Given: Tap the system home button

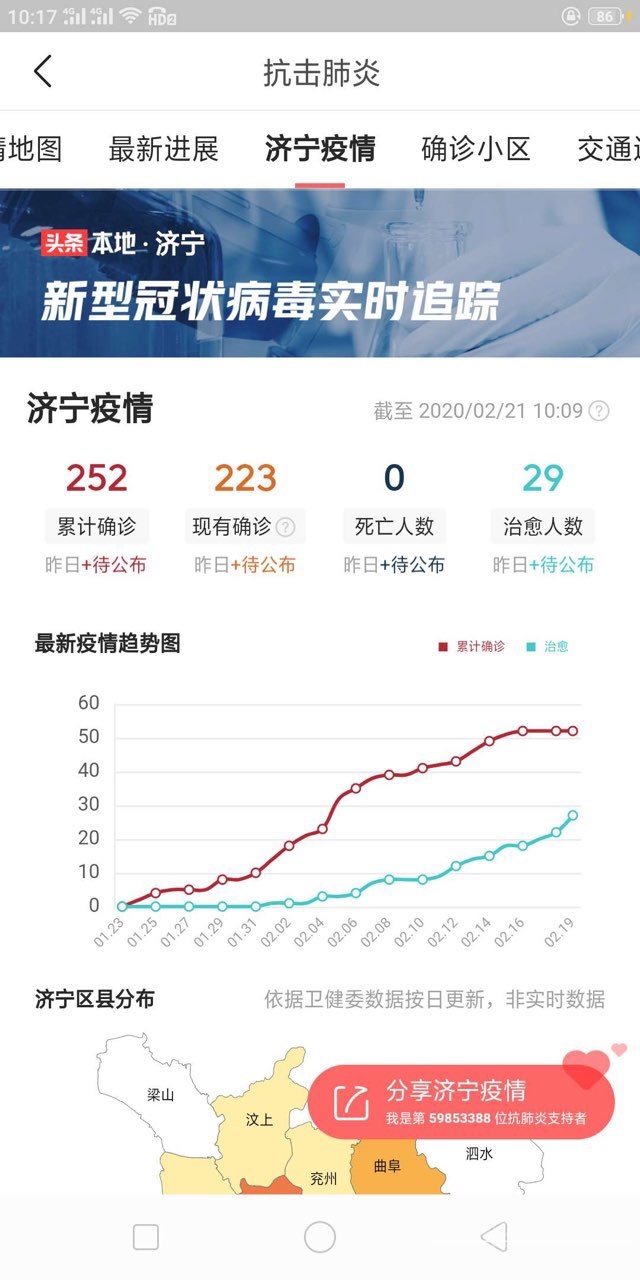Looking at the screenshot, I should (320, 1237).
